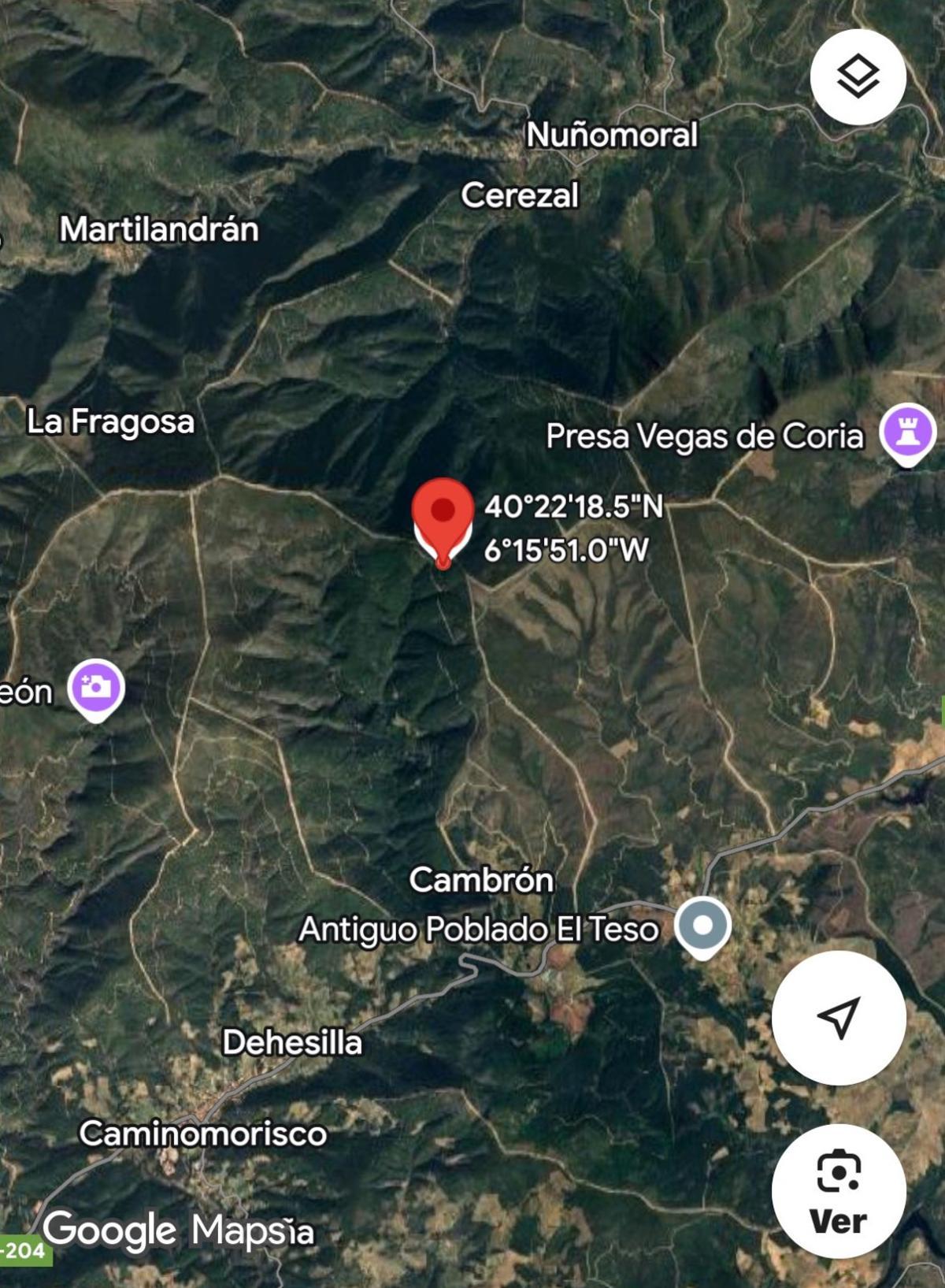This screenshot has height=1288, width=945.
Task: Open the La Fragosa location label
Action: click(111, 422)
